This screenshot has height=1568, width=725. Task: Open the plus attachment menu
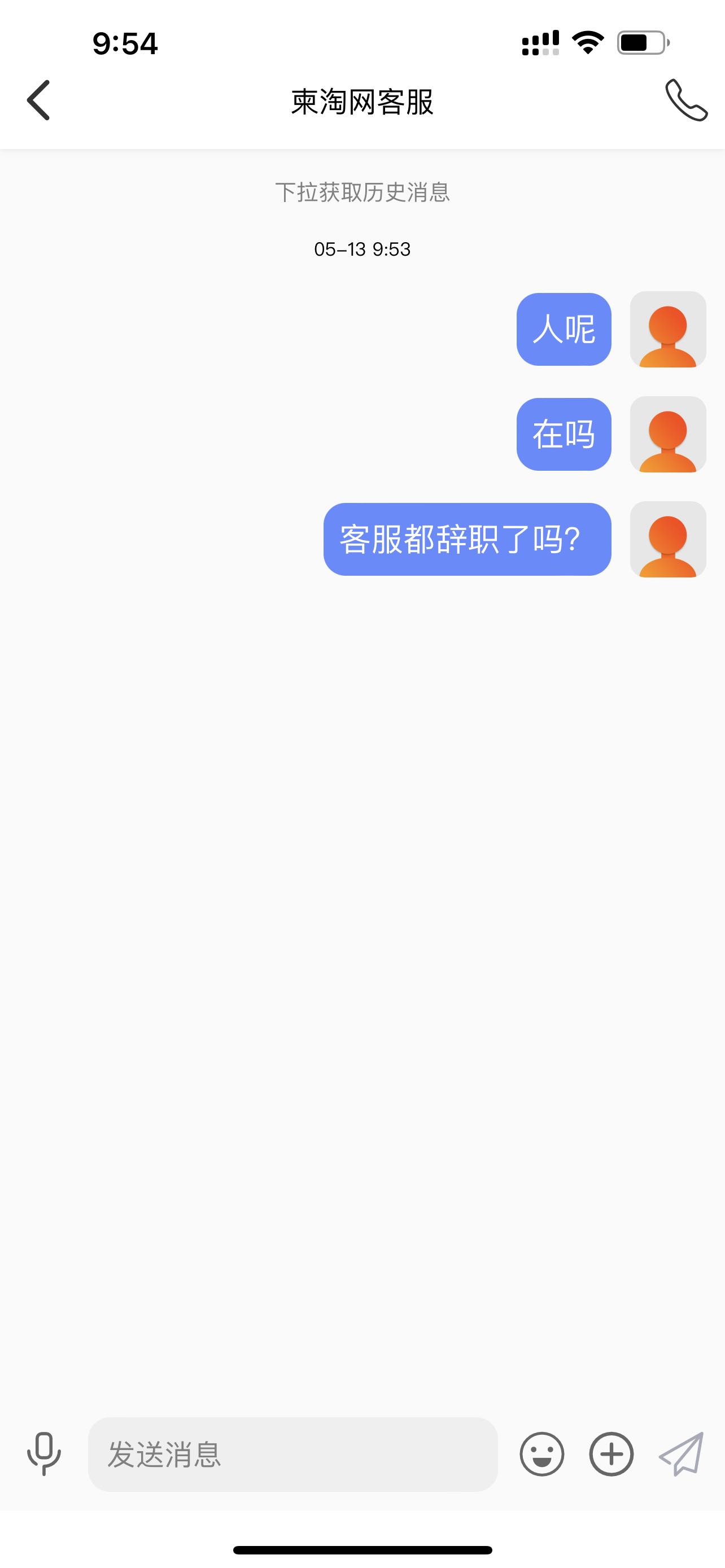pyautogui.click(x=611, y=1454)
